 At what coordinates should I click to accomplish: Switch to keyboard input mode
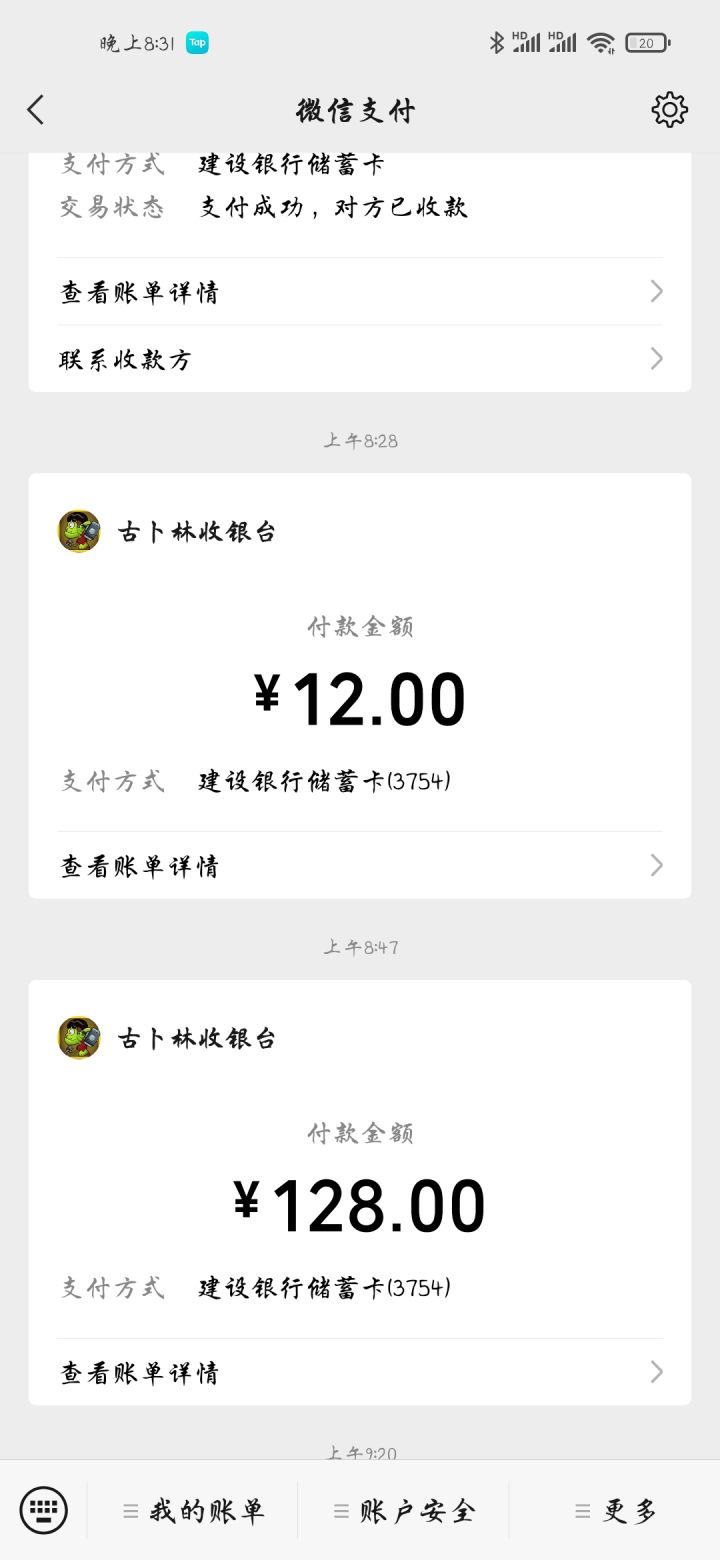(x=44, y=1510)
